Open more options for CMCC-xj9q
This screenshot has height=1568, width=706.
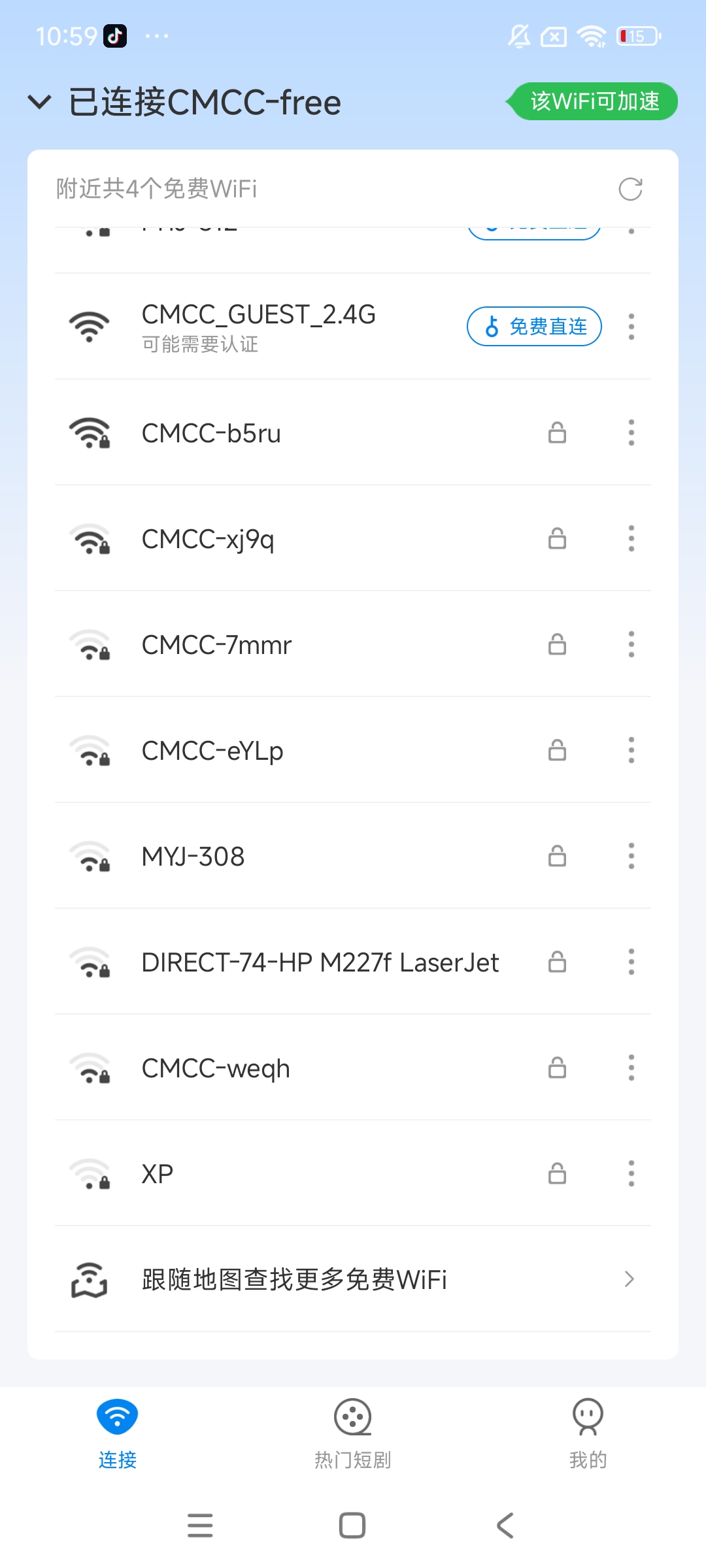click(631, 538)
